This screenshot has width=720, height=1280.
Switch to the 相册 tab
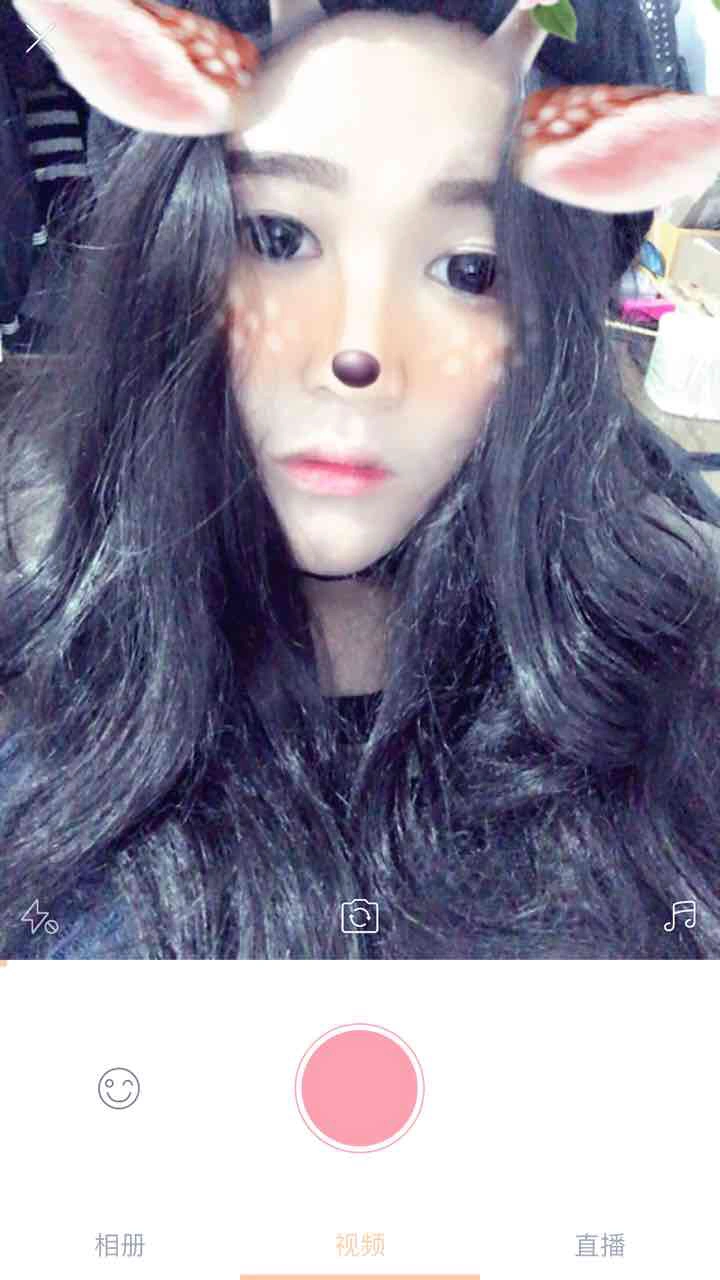coord(120,1245)
